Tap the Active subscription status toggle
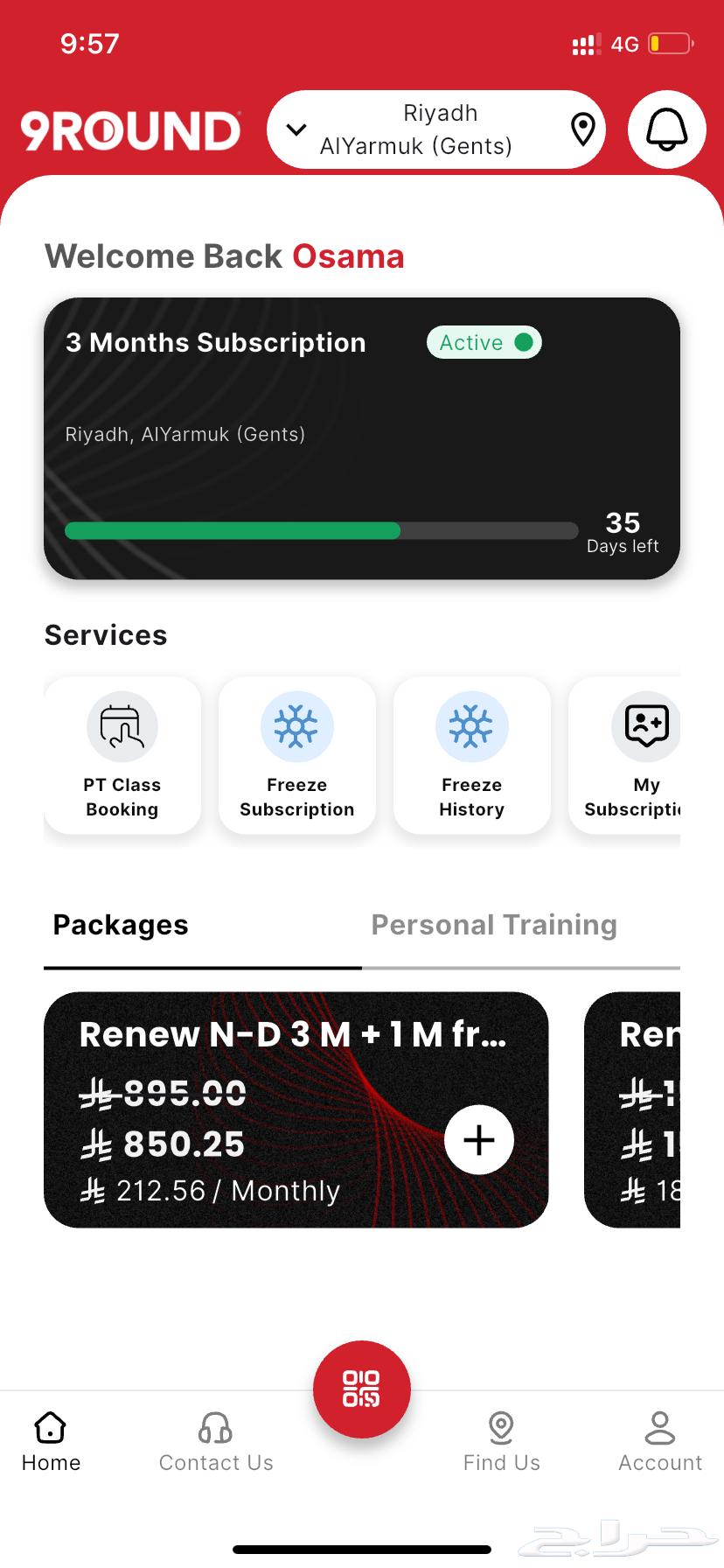The height and width of the screenshot is (1568, 724). tap(484, 342)
